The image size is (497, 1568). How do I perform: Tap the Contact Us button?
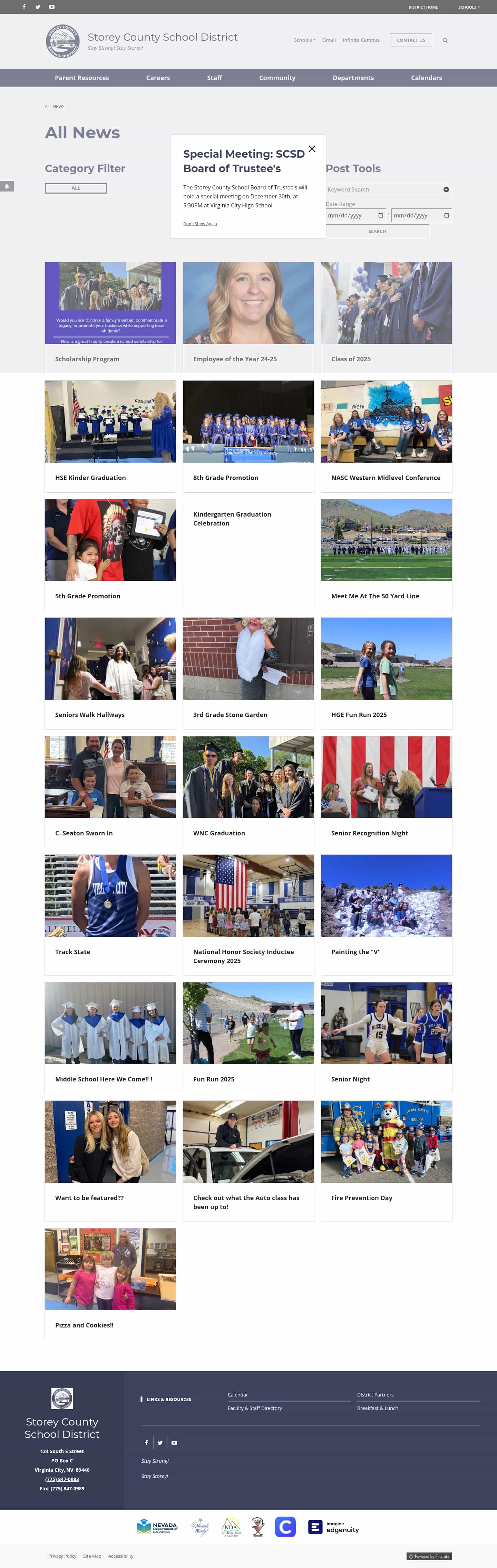[x=410, y=40]
